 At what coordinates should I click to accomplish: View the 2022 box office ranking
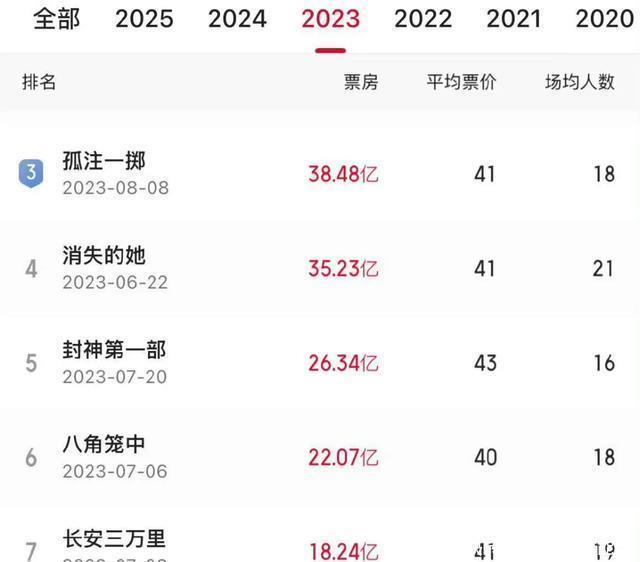point(423,19)
